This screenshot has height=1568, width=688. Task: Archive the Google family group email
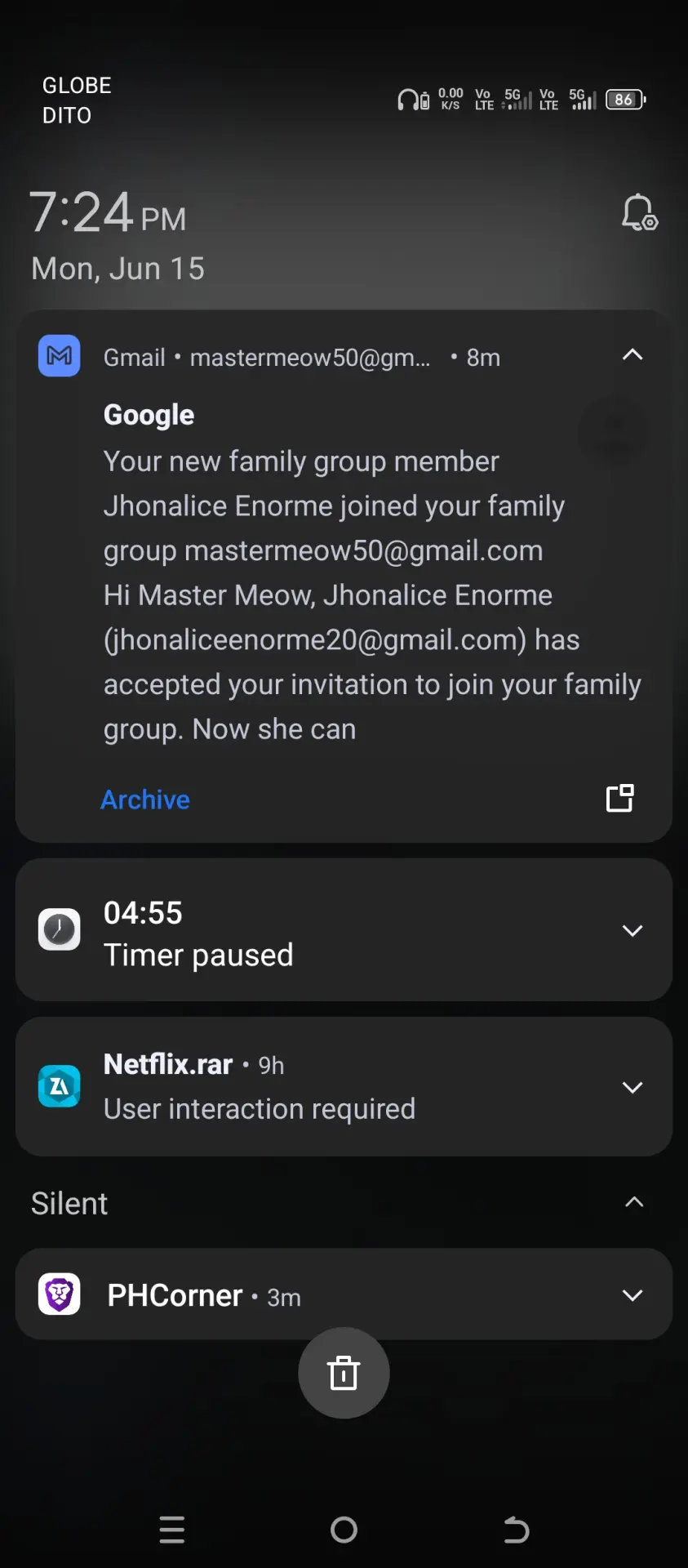click(x=145, y=800)
